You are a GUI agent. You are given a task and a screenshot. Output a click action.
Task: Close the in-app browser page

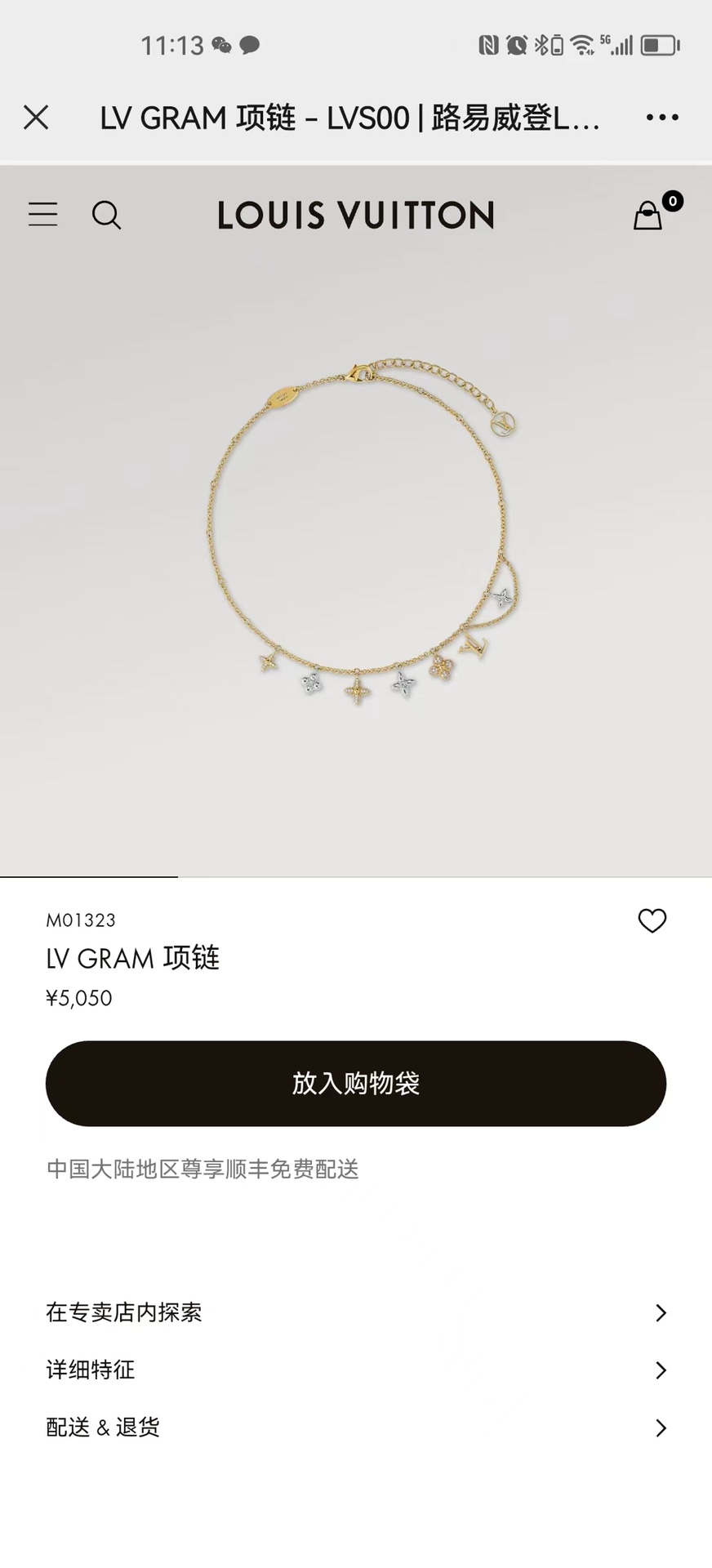click(x=36, y=118)
